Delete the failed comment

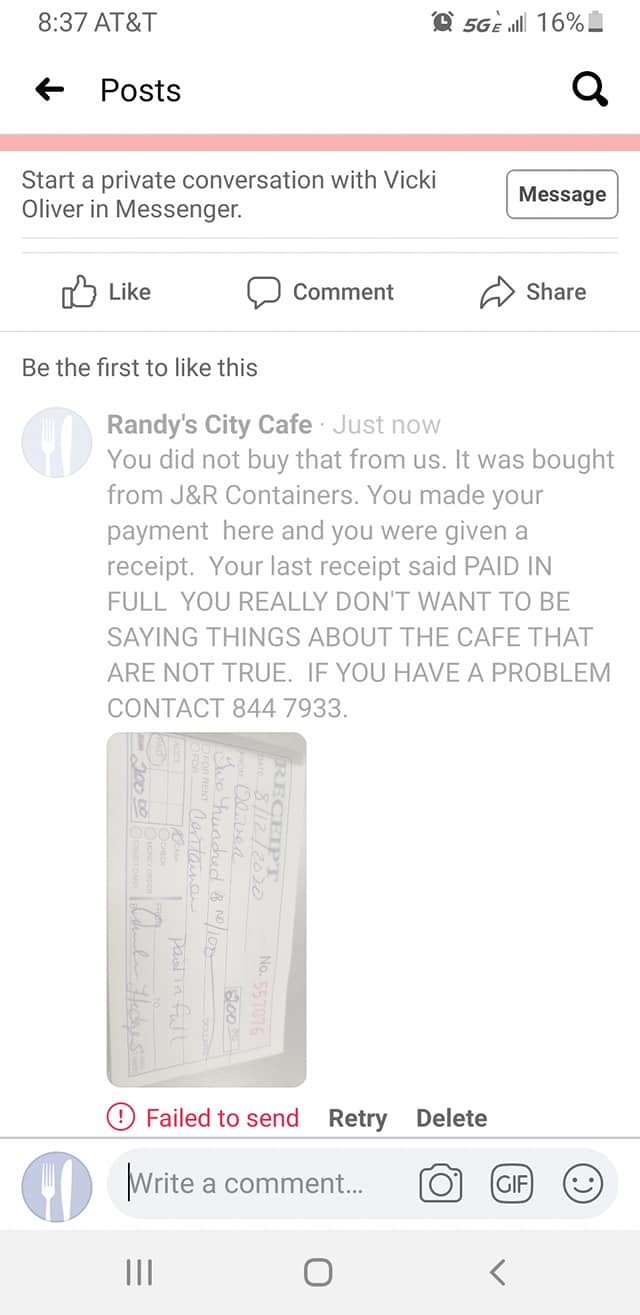tap(452, 1118)
